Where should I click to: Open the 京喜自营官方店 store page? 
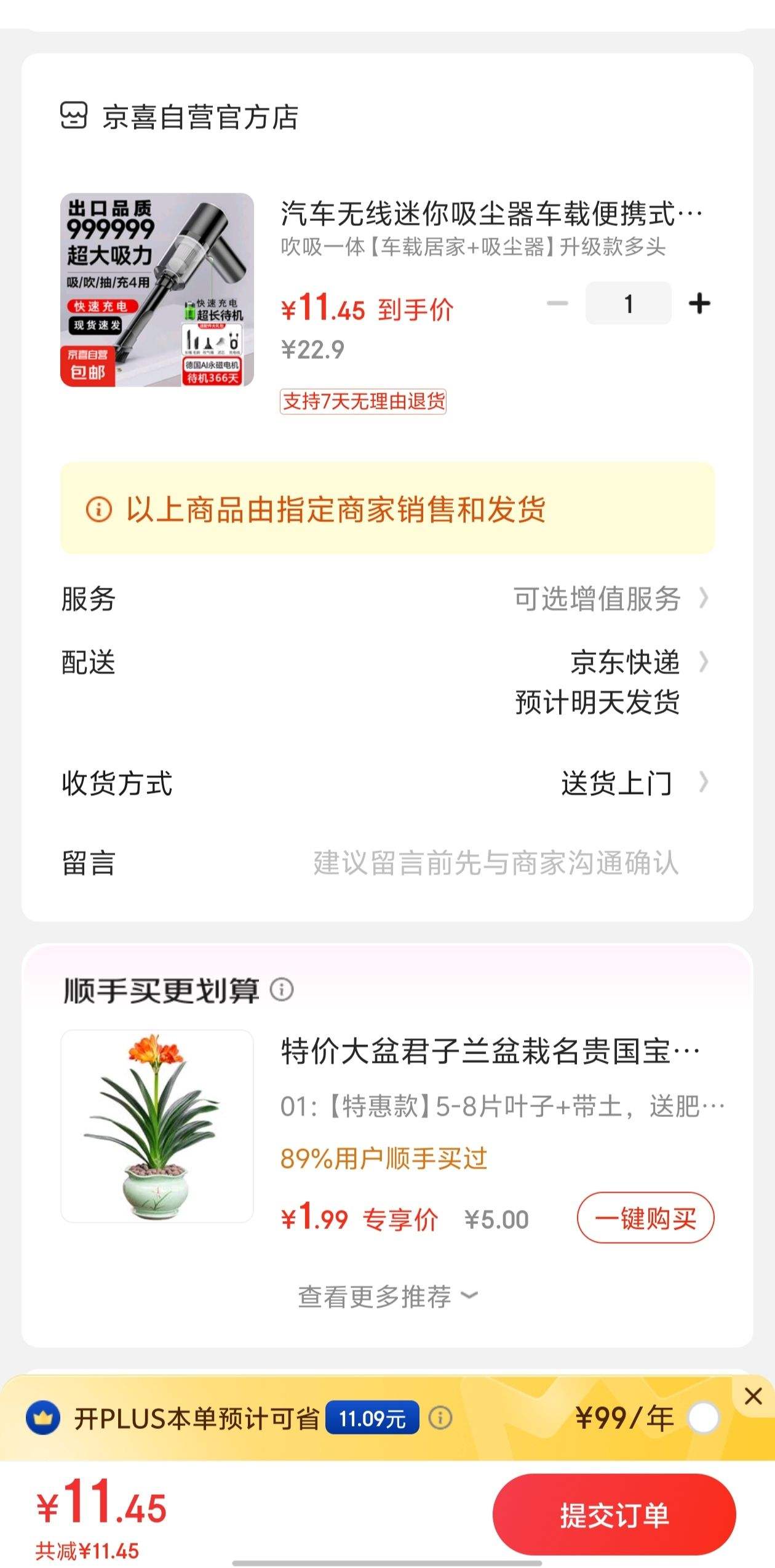[179, 117]
